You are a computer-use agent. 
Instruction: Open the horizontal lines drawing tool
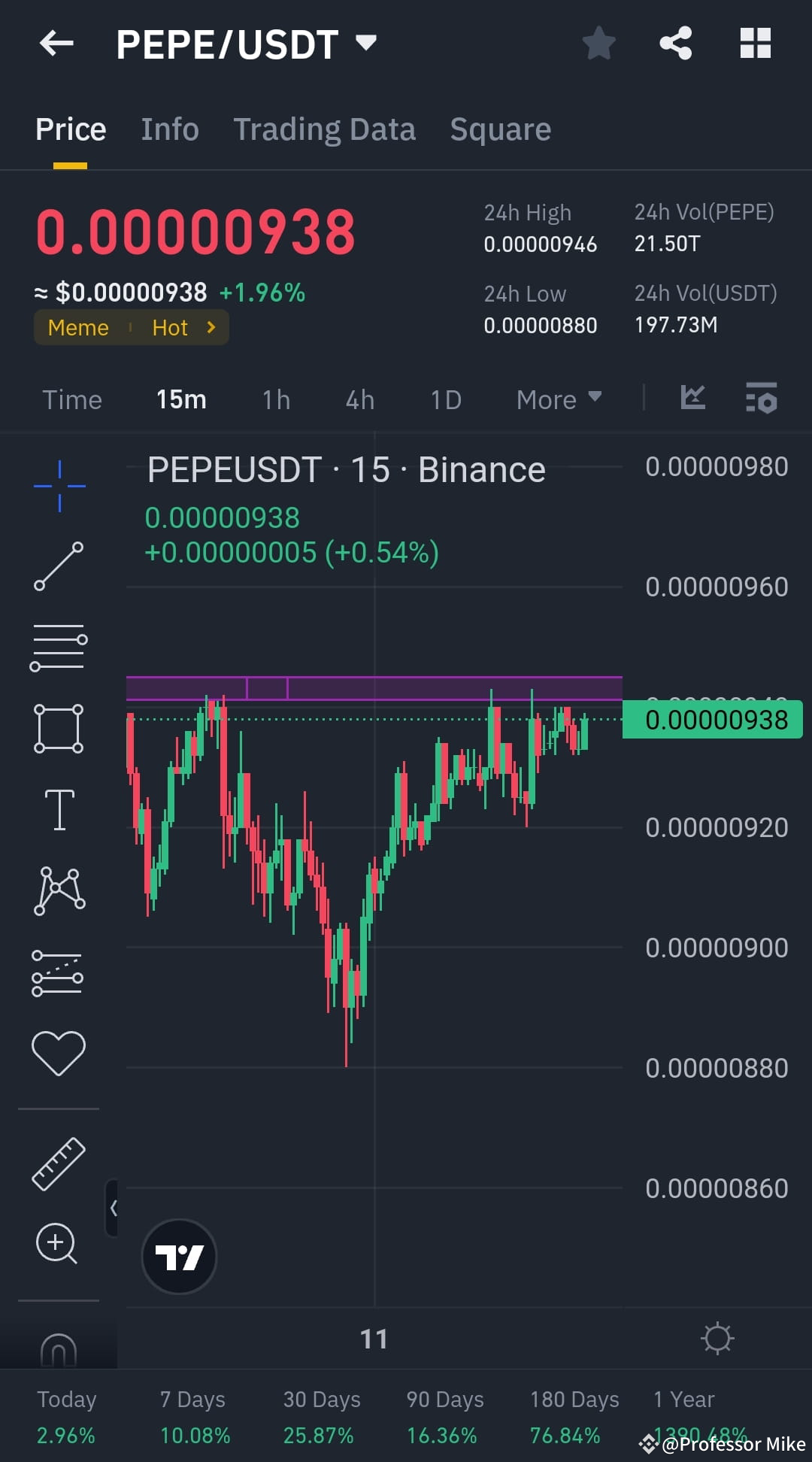(x=59, y=645)
